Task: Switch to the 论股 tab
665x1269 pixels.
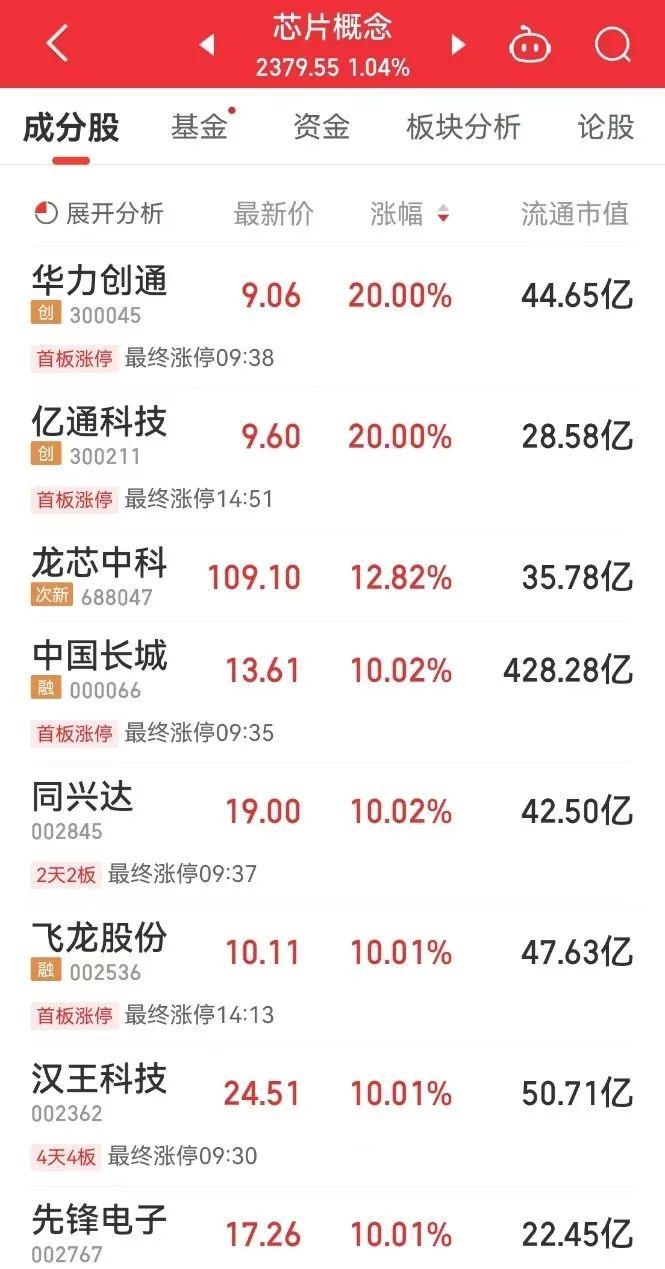Action: point(605,127)
